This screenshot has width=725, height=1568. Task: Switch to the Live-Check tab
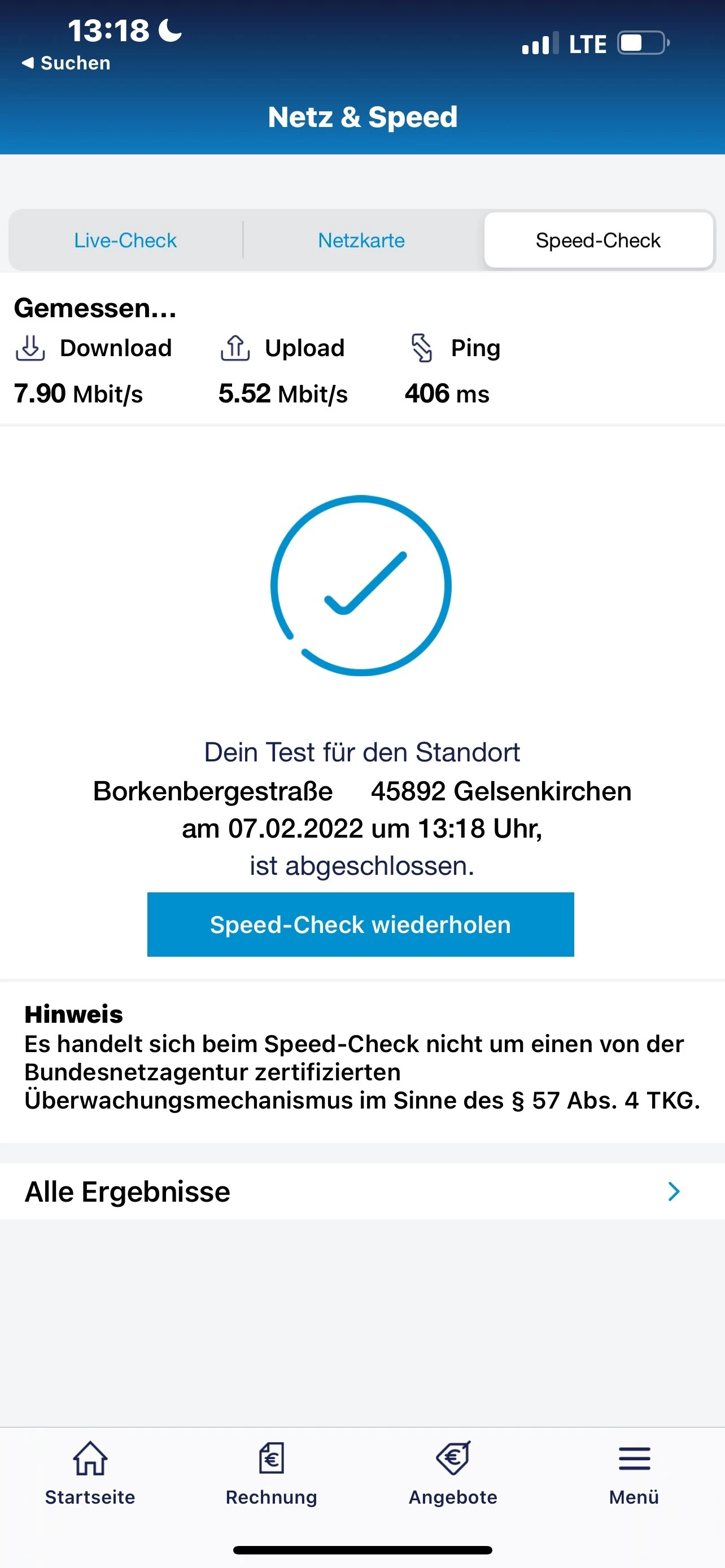coord(125,240)
